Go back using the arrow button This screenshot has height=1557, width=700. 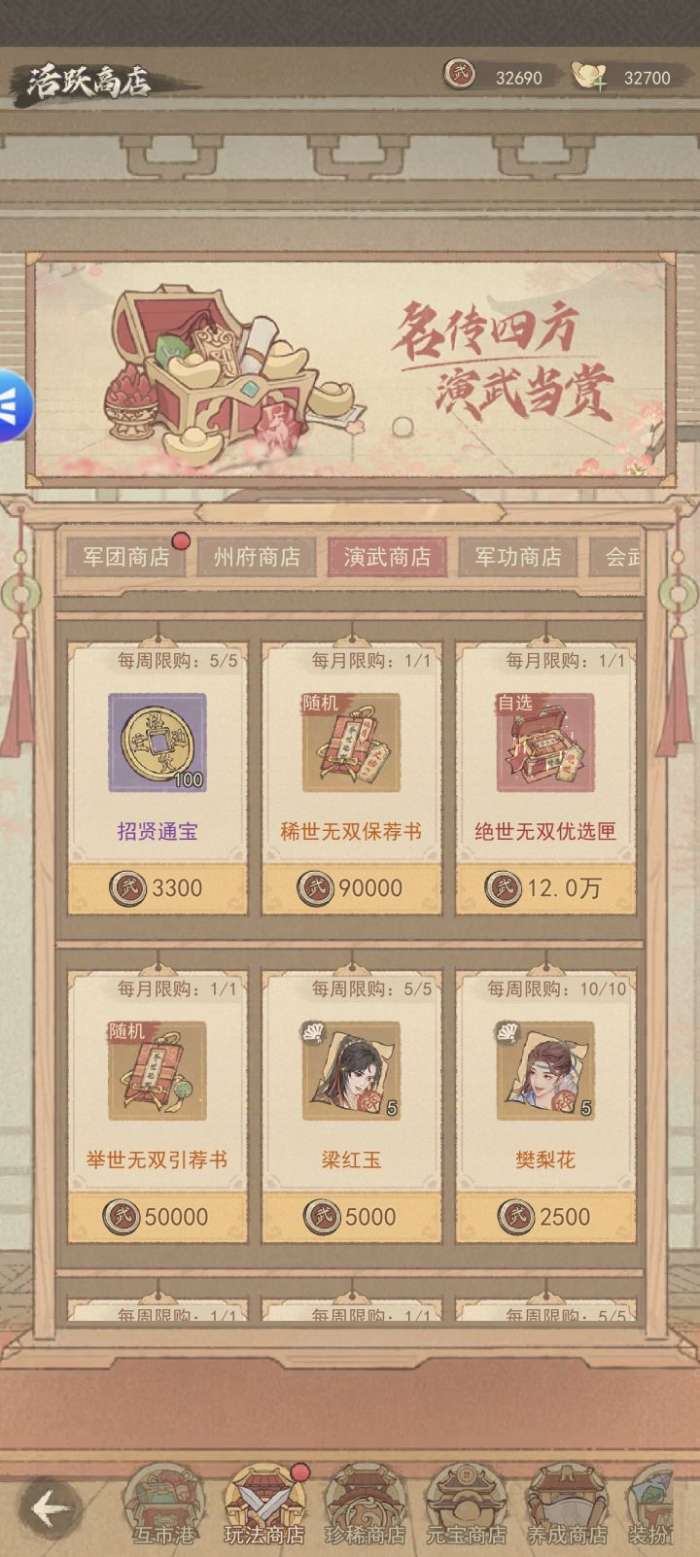coord(49,1509)
